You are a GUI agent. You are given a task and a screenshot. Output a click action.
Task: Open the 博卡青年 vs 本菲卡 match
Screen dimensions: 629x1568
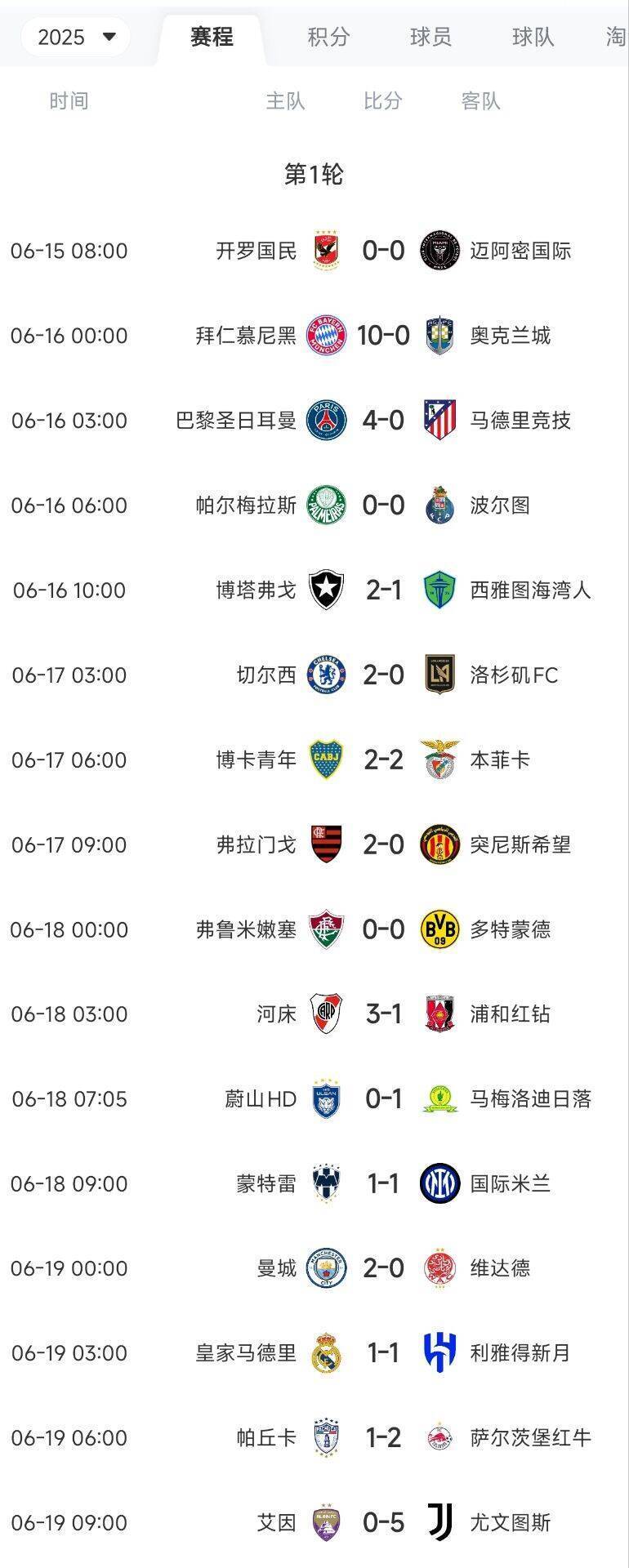383,760
